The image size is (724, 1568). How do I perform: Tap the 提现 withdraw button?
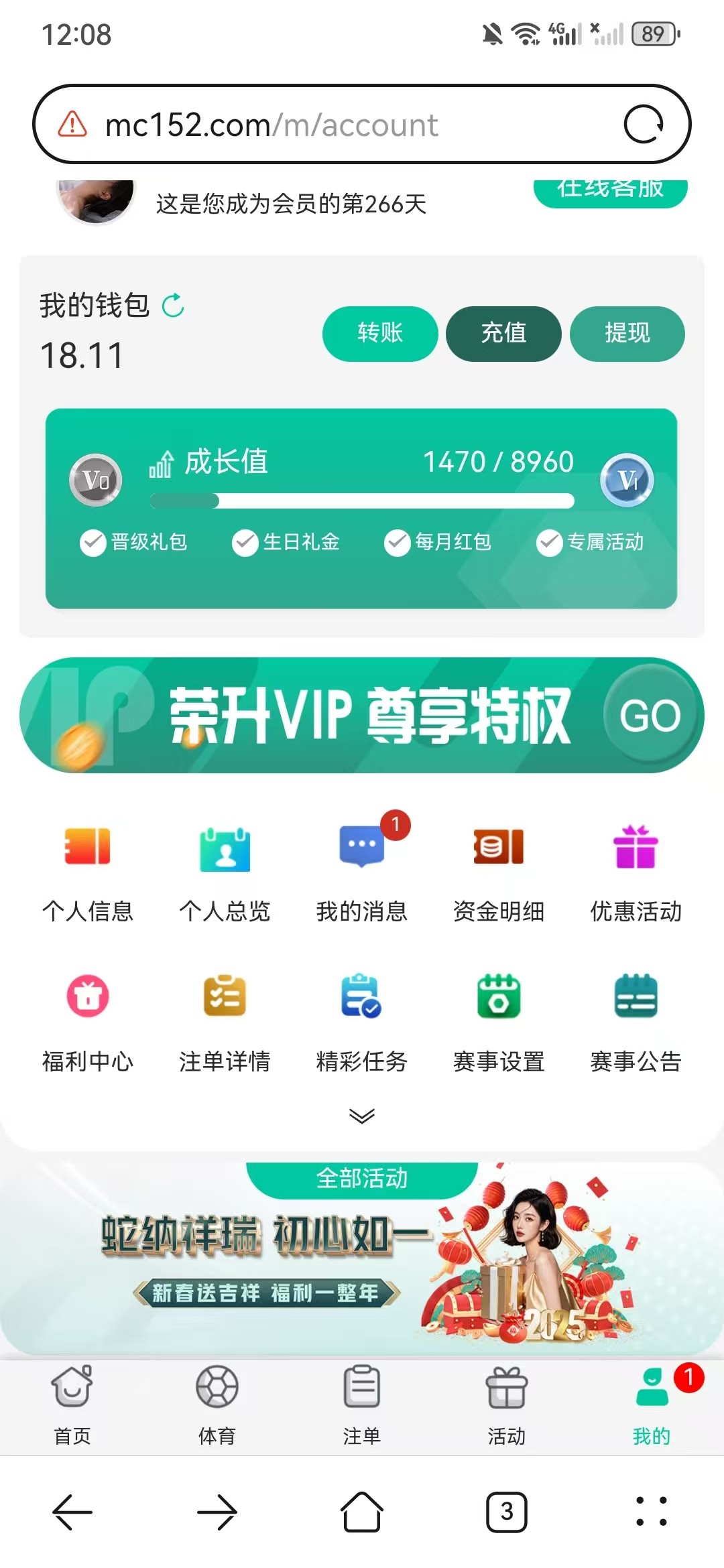pos(627,333)
